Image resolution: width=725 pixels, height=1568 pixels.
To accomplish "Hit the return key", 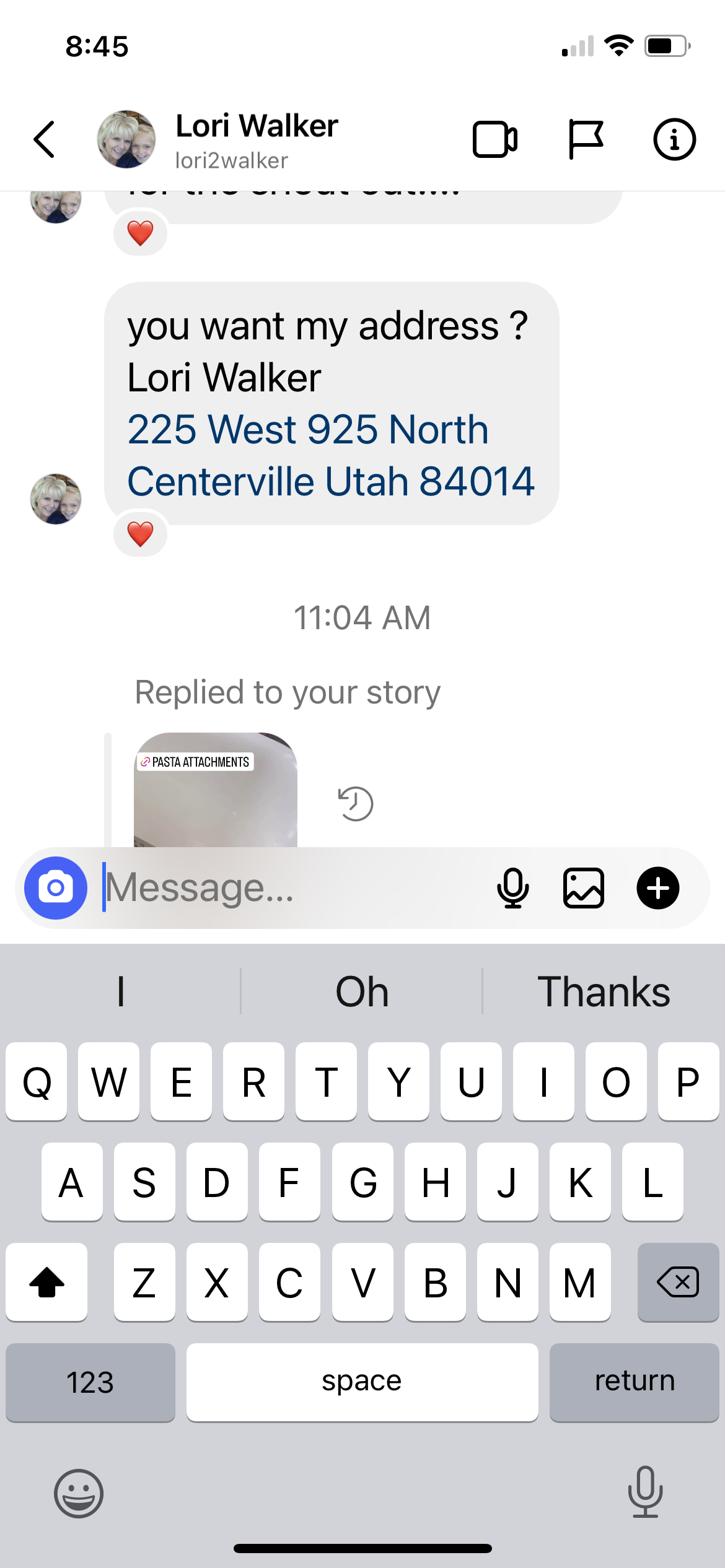I will (x=634, y=1382).
